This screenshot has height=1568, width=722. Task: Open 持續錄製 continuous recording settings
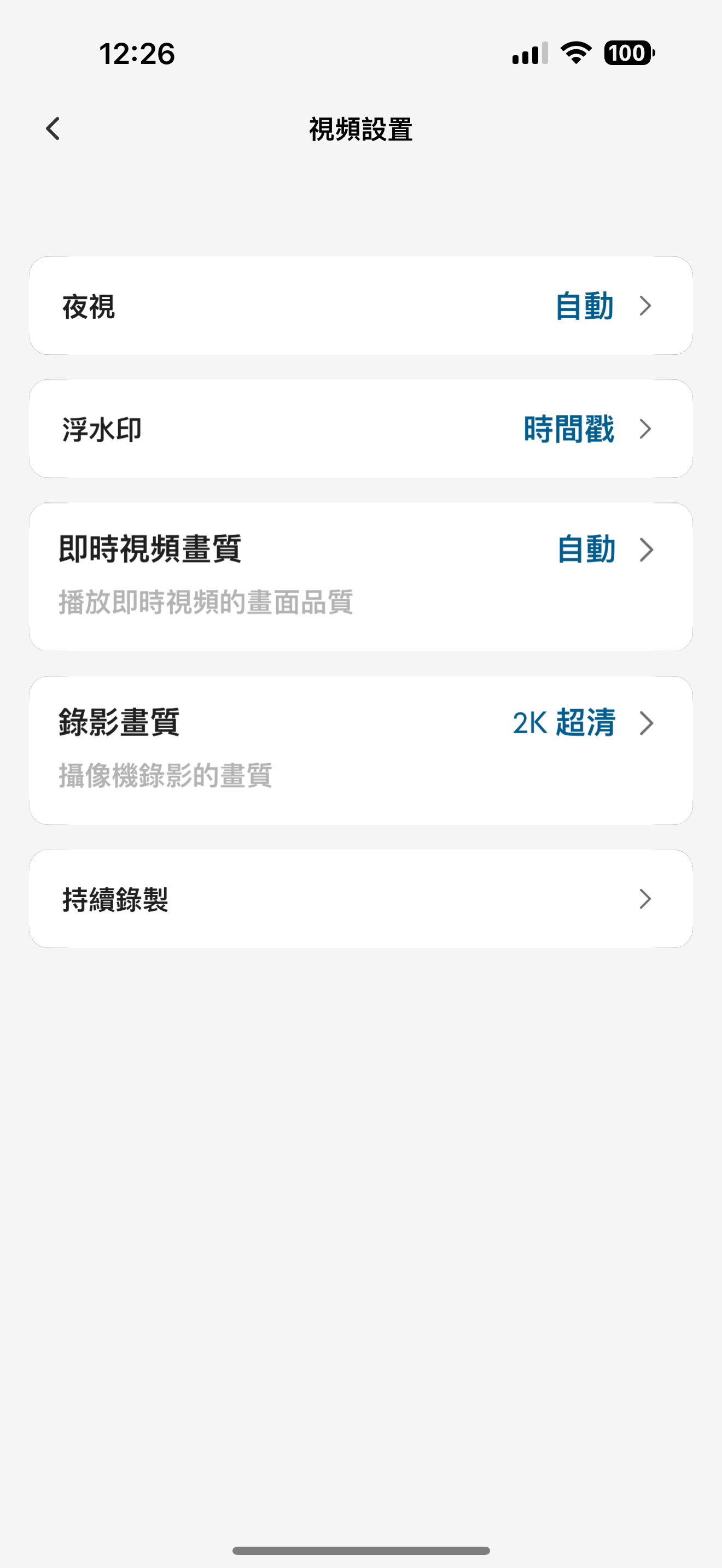tap(360, 898)
